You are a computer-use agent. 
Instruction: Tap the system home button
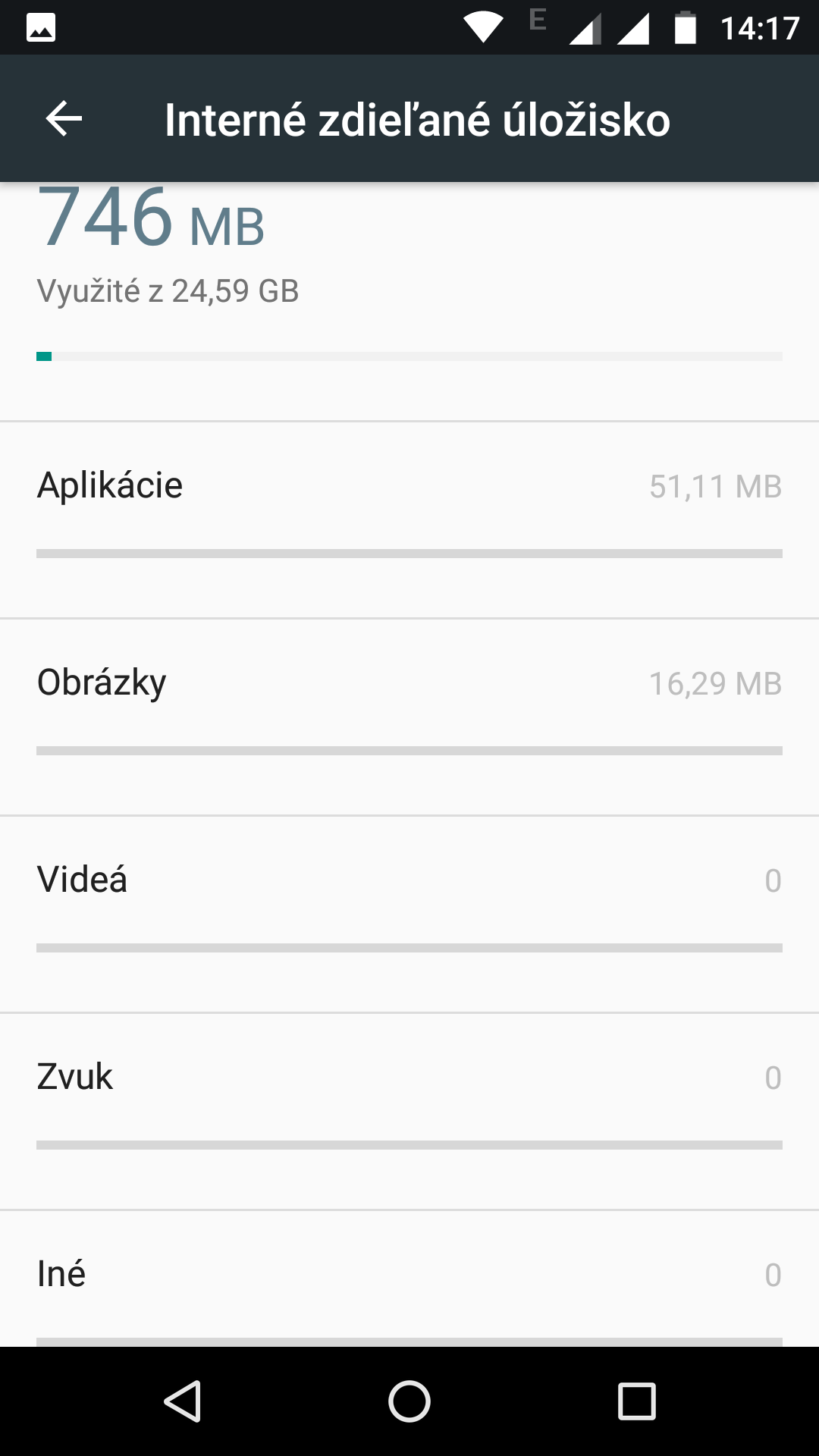(x=409, y=1401)
